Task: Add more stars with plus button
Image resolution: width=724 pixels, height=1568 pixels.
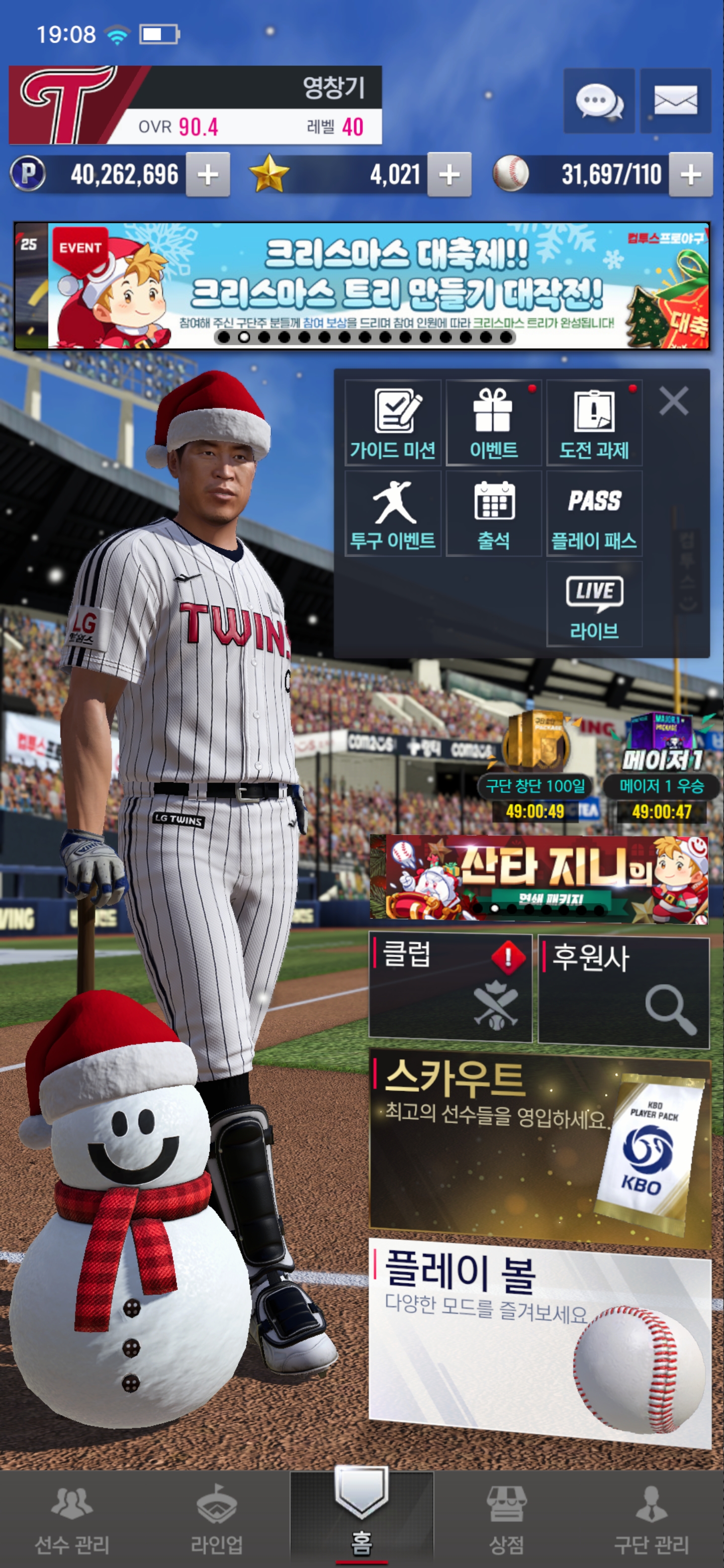Action: pyautogui.click(x=449, y=175)
